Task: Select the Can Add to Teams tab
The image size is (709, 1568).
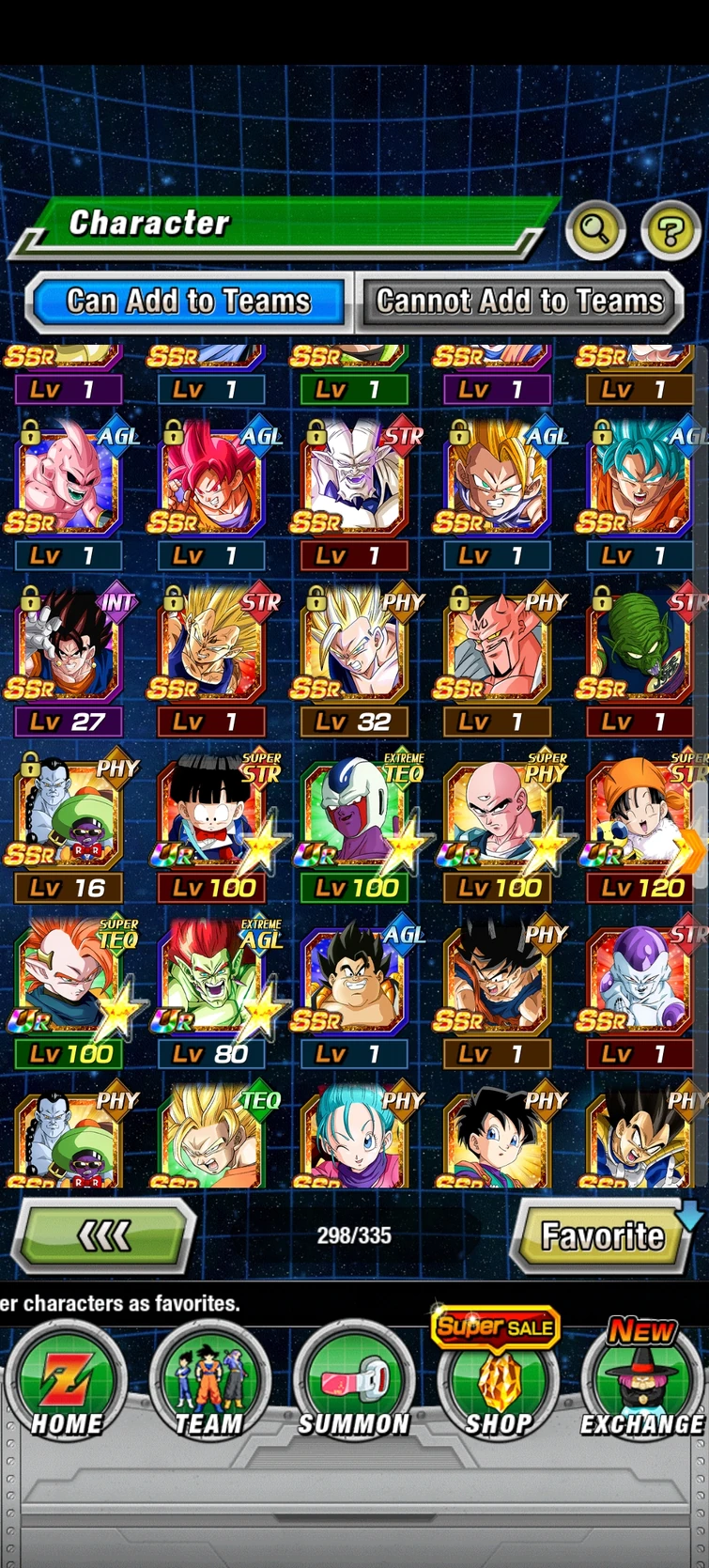Action: click(189, 301)
